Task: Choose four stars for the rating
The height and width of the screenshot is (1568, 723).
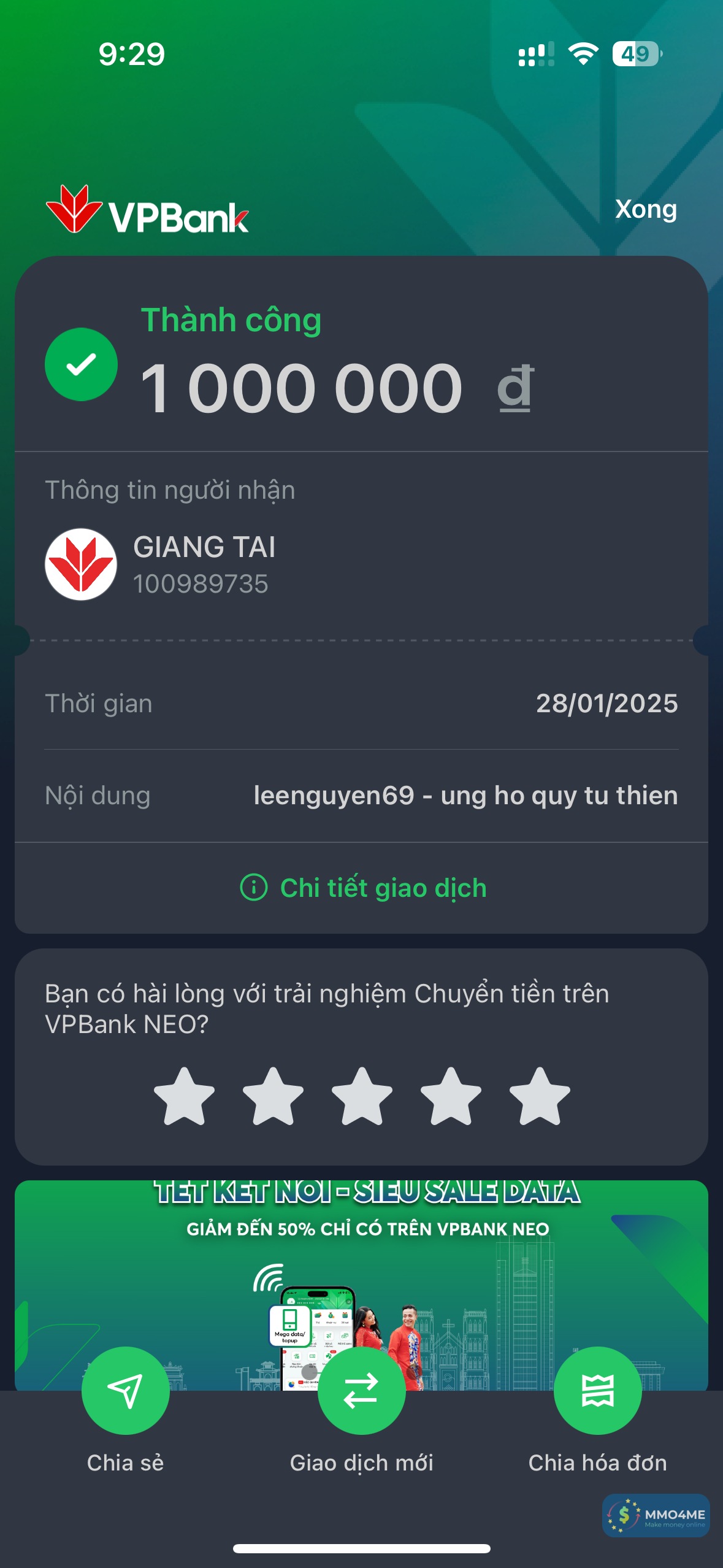Action: coord(451,1097)
